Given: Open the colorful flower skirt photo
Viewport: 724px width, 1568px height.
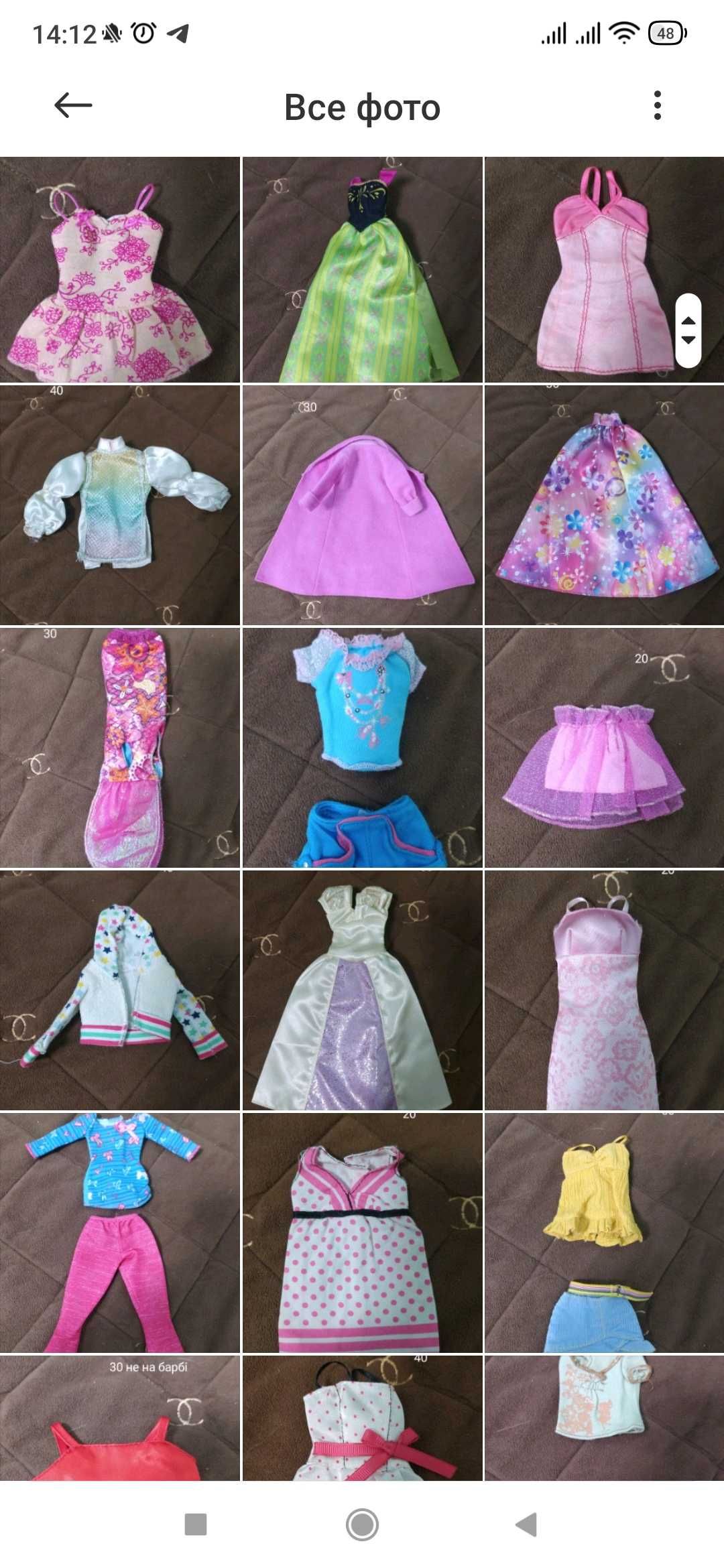Looking at the screenshot, I should coord(604,505).
